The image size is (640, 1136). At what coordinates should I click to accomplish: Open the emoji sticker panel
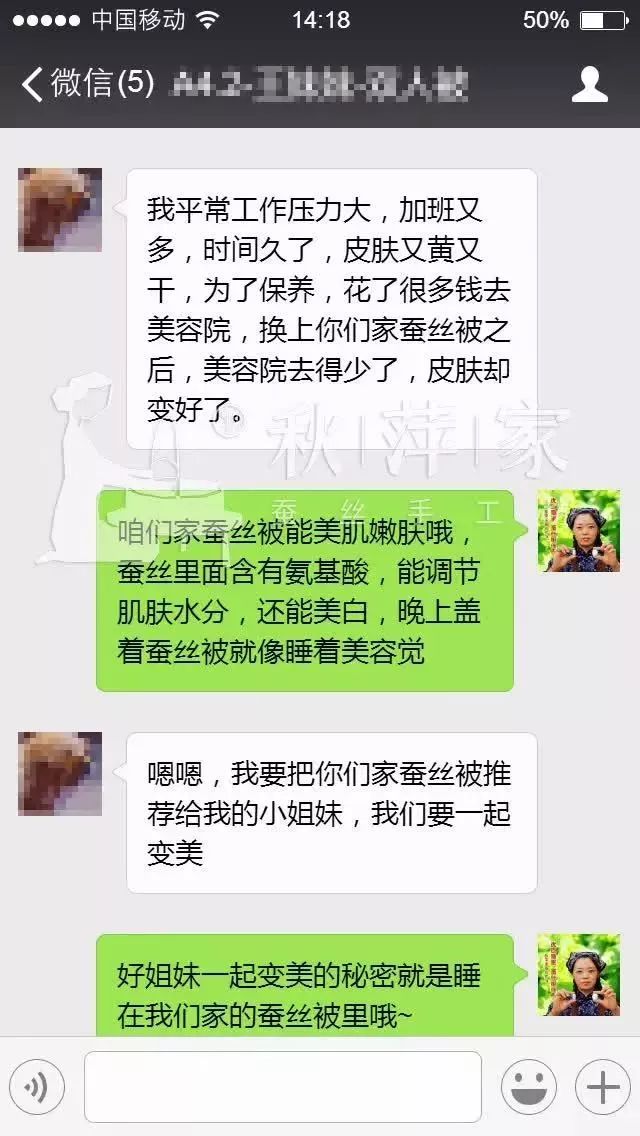[528, 1087]
